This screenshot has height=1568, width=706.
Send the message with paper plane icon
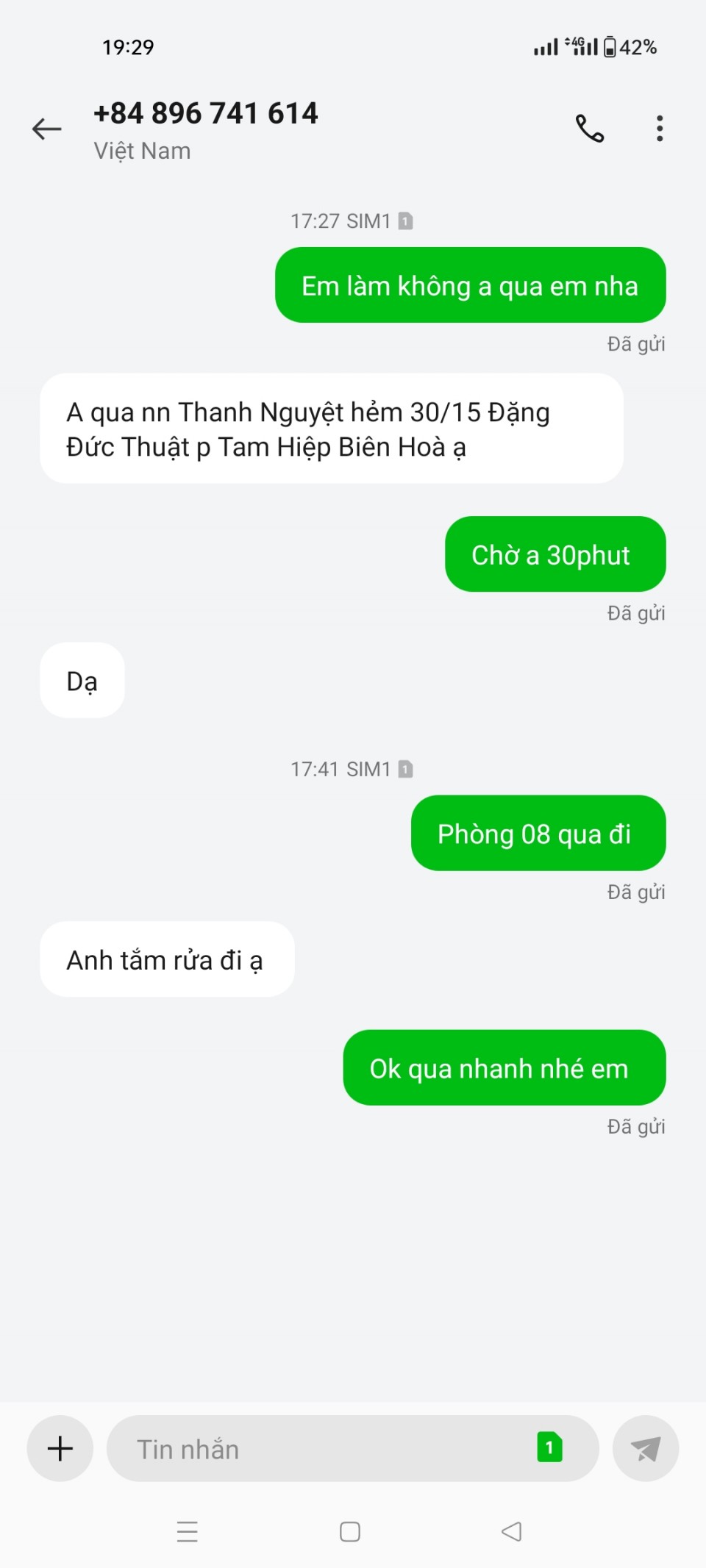[645, 1448]
